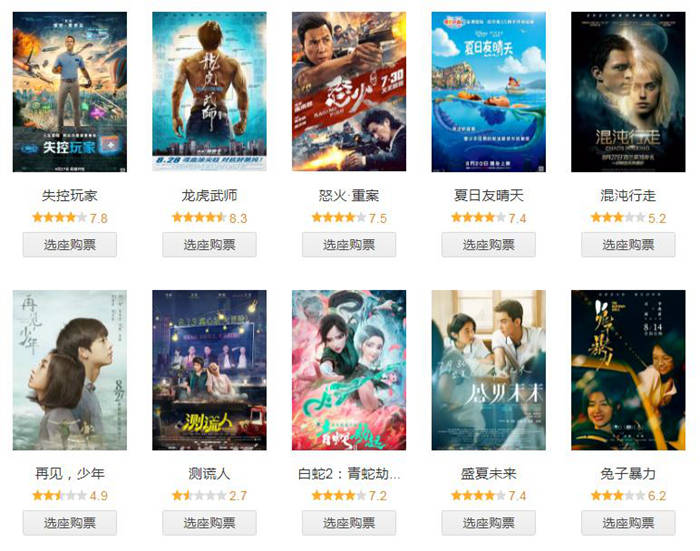
Task: Open the 盛夏未来 movie poster
Action: [x=489, y=370]
